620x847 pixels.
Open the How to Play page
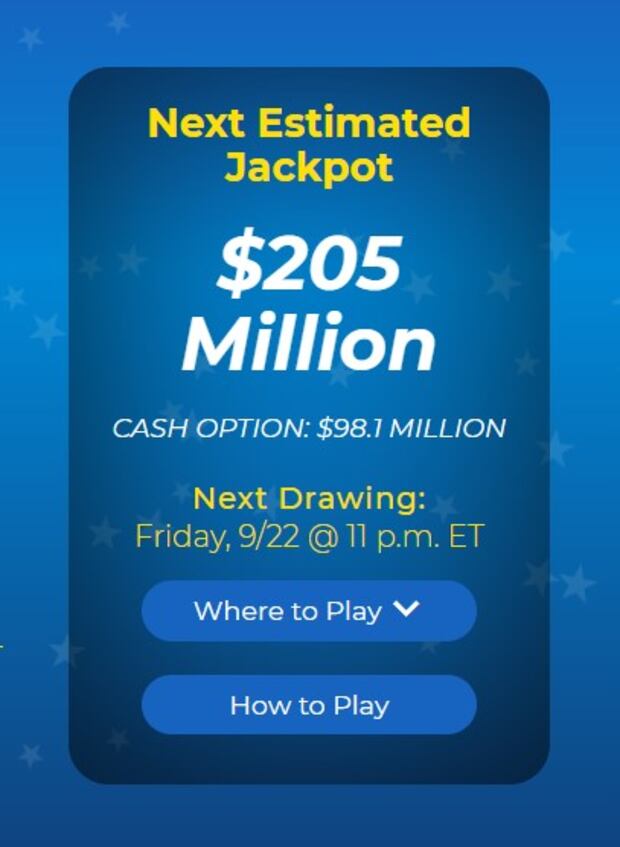pyautogui.click(x=308, y=705)
